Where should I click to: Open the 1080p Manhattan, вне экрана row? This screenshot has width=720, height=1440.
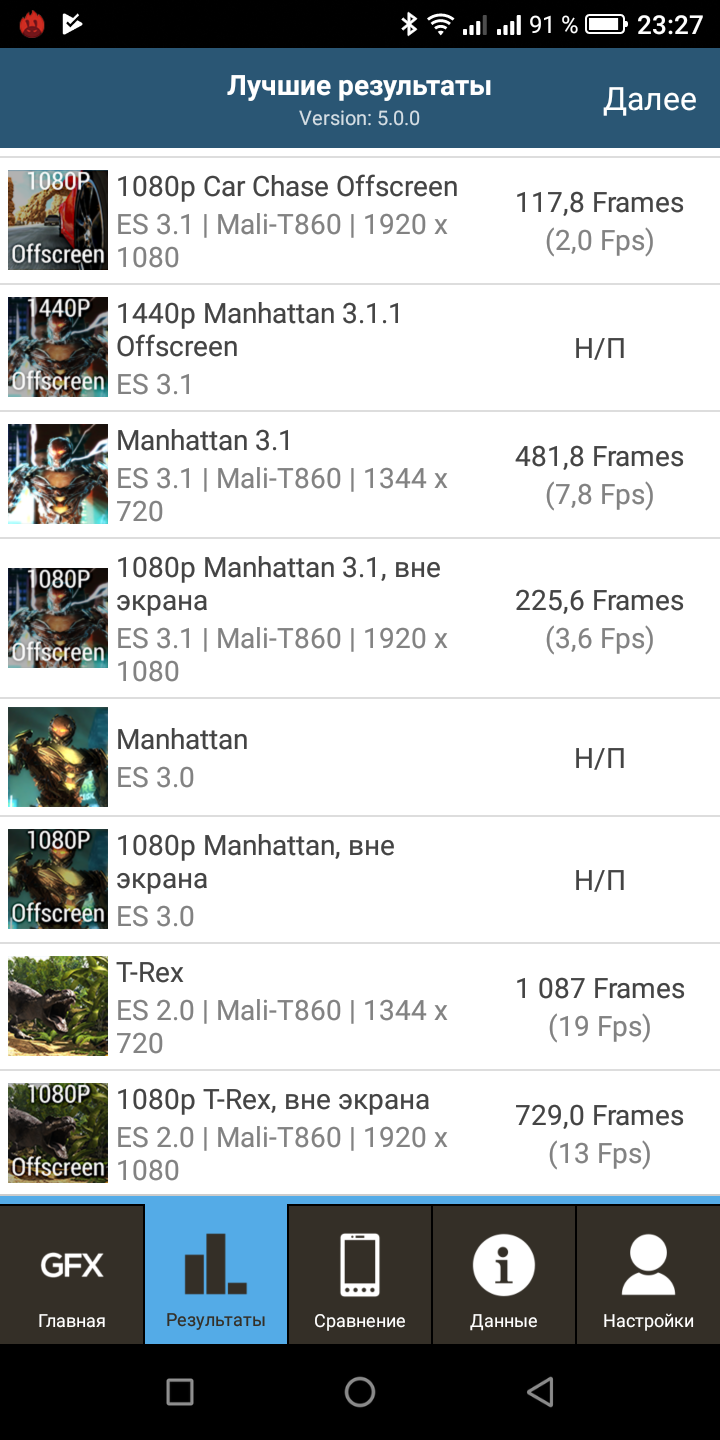click(360, 880)
